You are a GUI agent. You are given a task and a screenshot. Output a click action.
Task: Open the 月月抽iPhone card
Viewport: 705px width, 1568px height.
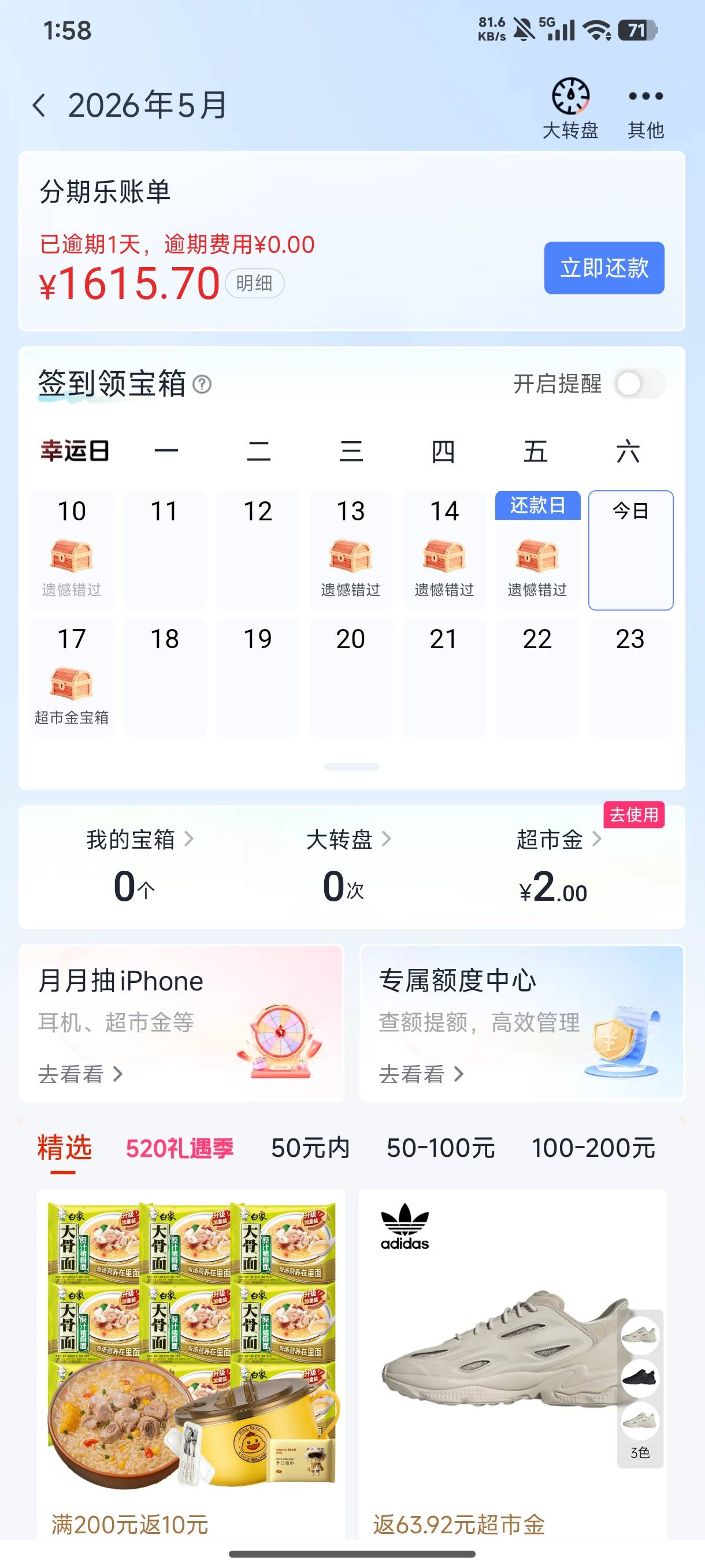(181, 1023)
